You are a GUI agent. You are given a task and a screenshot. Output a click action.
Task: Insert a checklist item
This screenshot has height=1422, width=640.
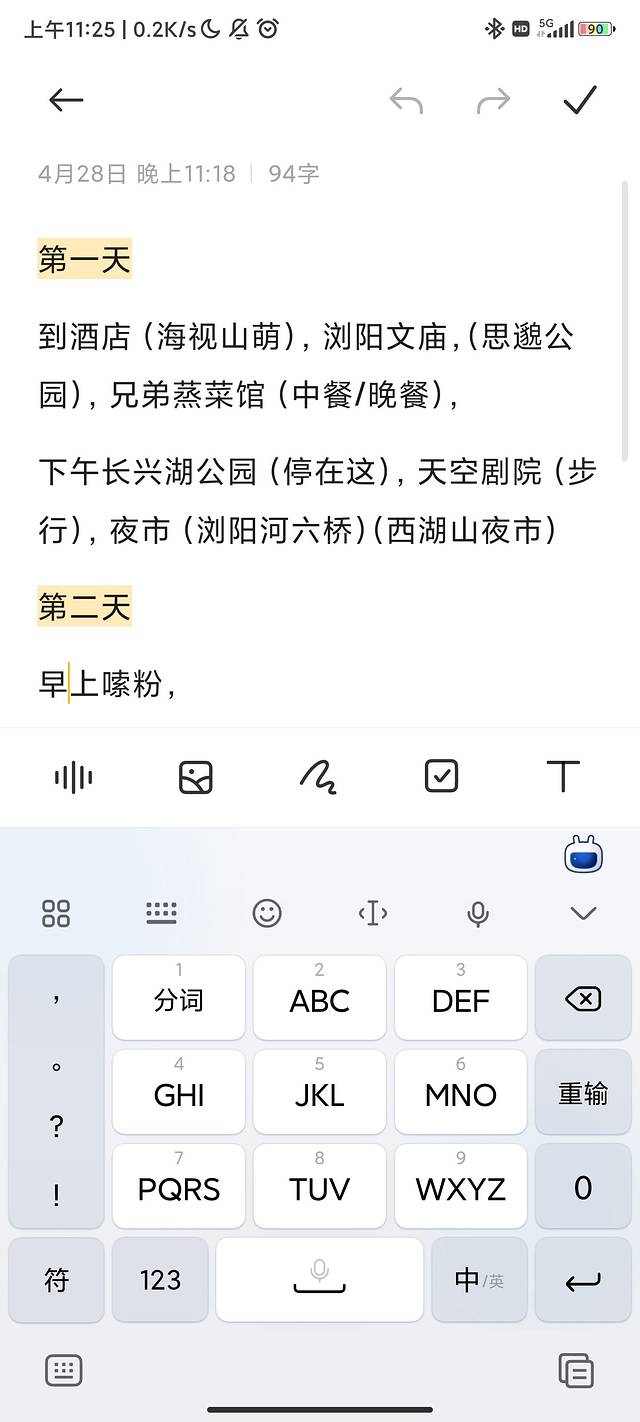point(441,776)
